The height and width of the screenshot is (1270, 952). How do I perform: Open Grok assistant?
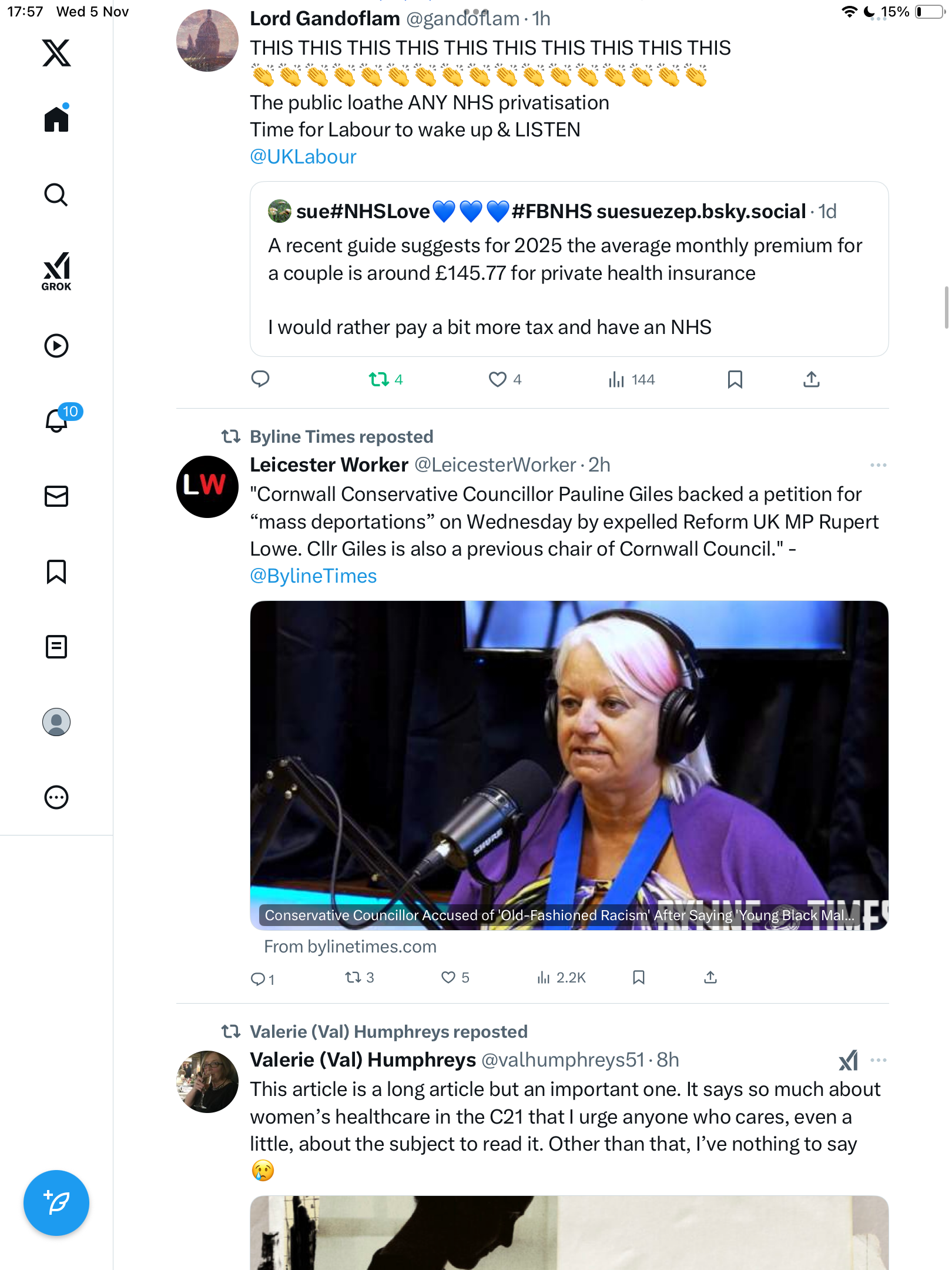[56, 272]
